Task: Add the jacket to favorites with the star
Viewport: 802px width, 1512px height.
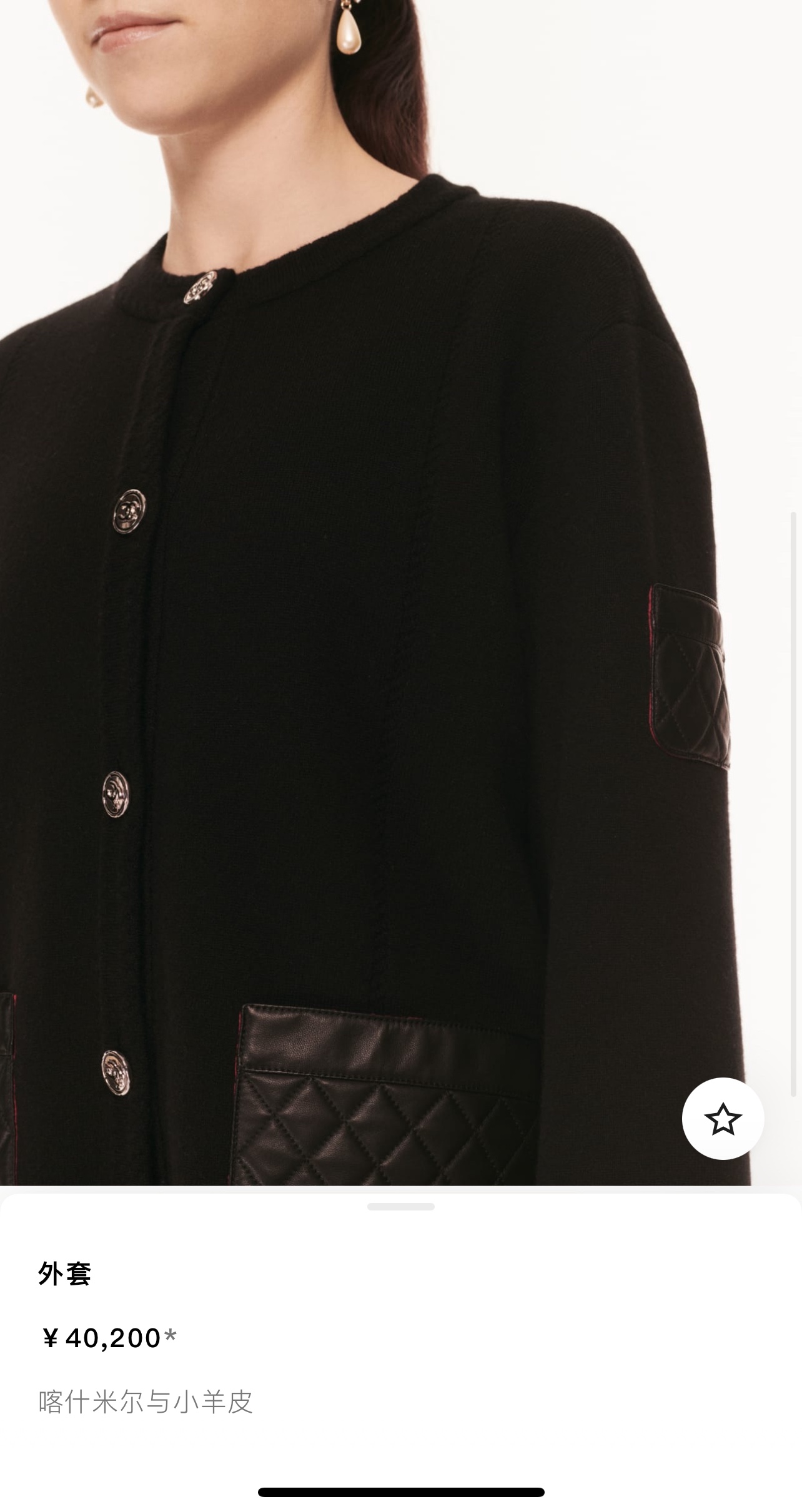Action: (723, 1119)
